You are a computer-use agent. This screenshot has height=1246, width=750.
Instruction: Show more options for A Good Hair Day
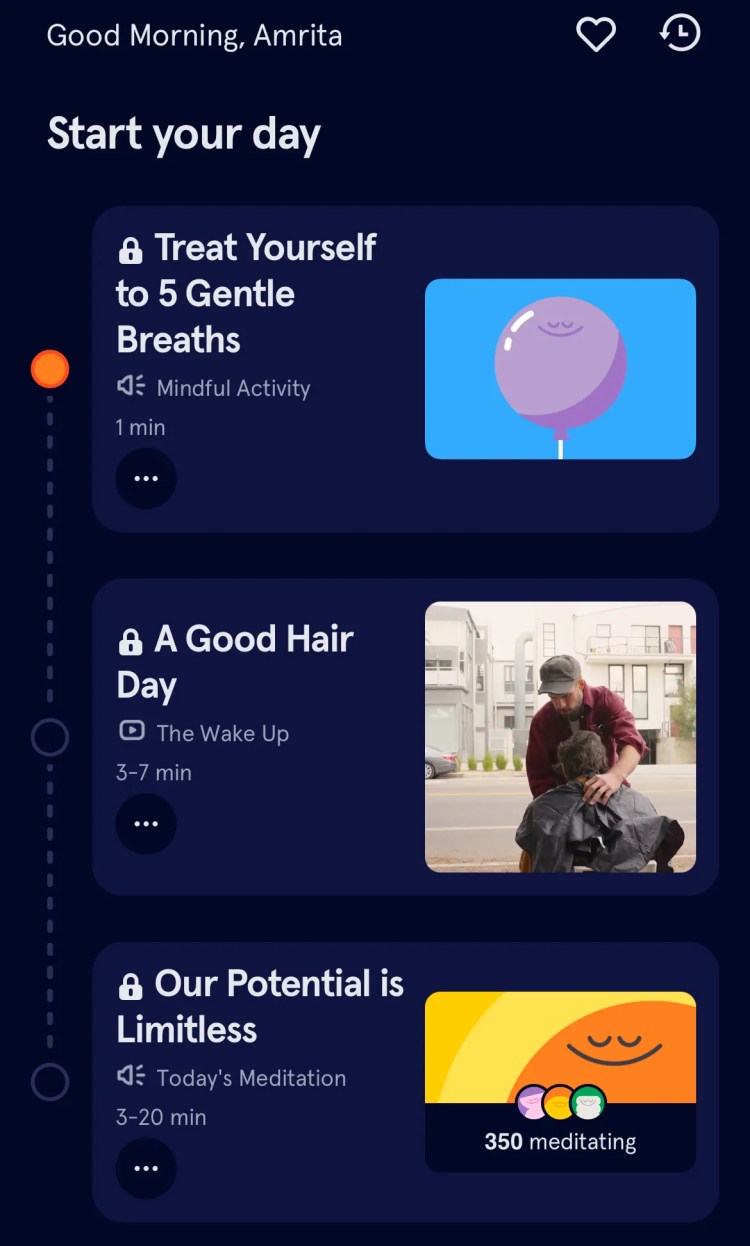click(x=146, y=824)
